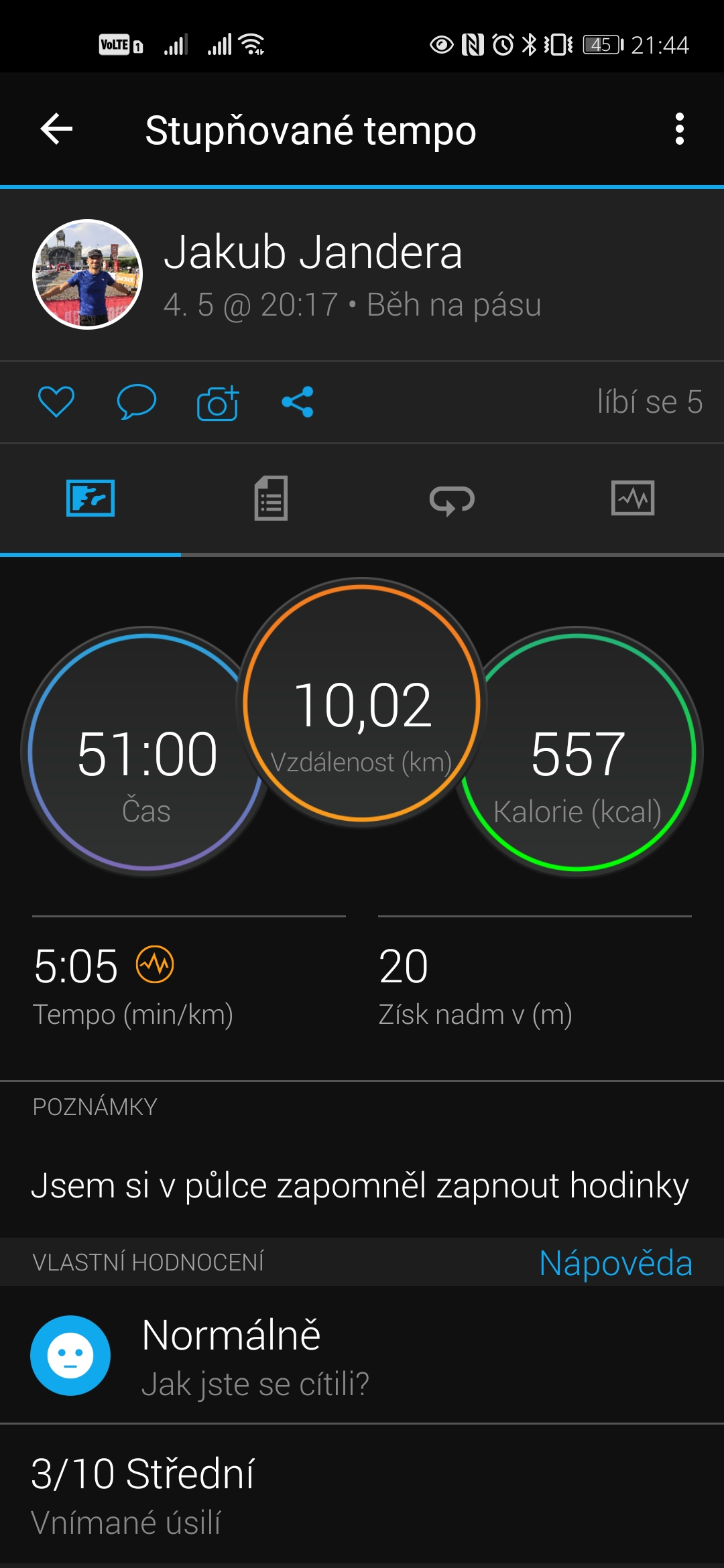The width and height of the screenshot is (724, 1568).
Task: Select the overview tab
Action: [90, 498]
